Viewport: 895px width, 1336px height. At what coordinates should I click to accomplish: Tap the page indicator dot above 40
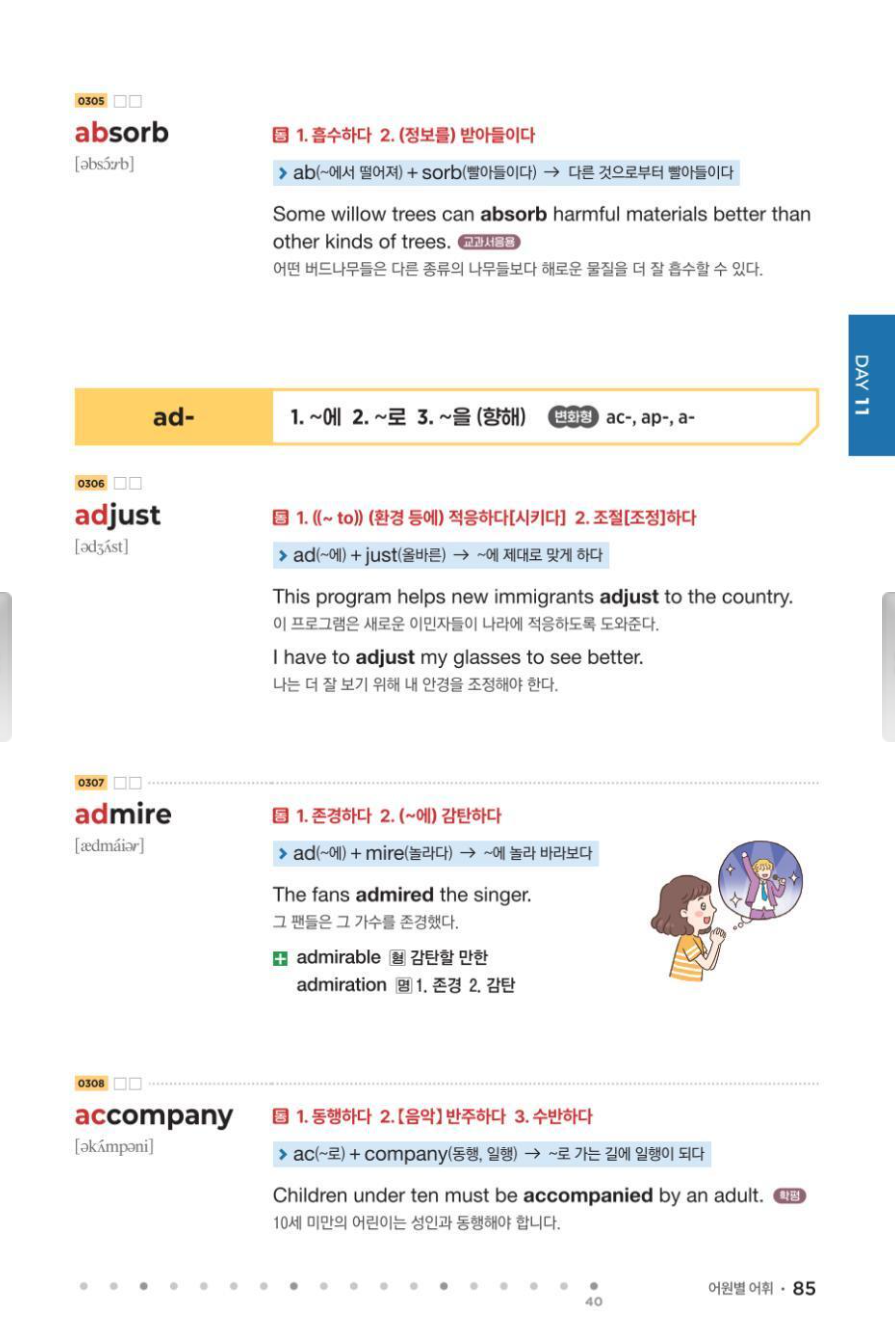(593, 1286)
